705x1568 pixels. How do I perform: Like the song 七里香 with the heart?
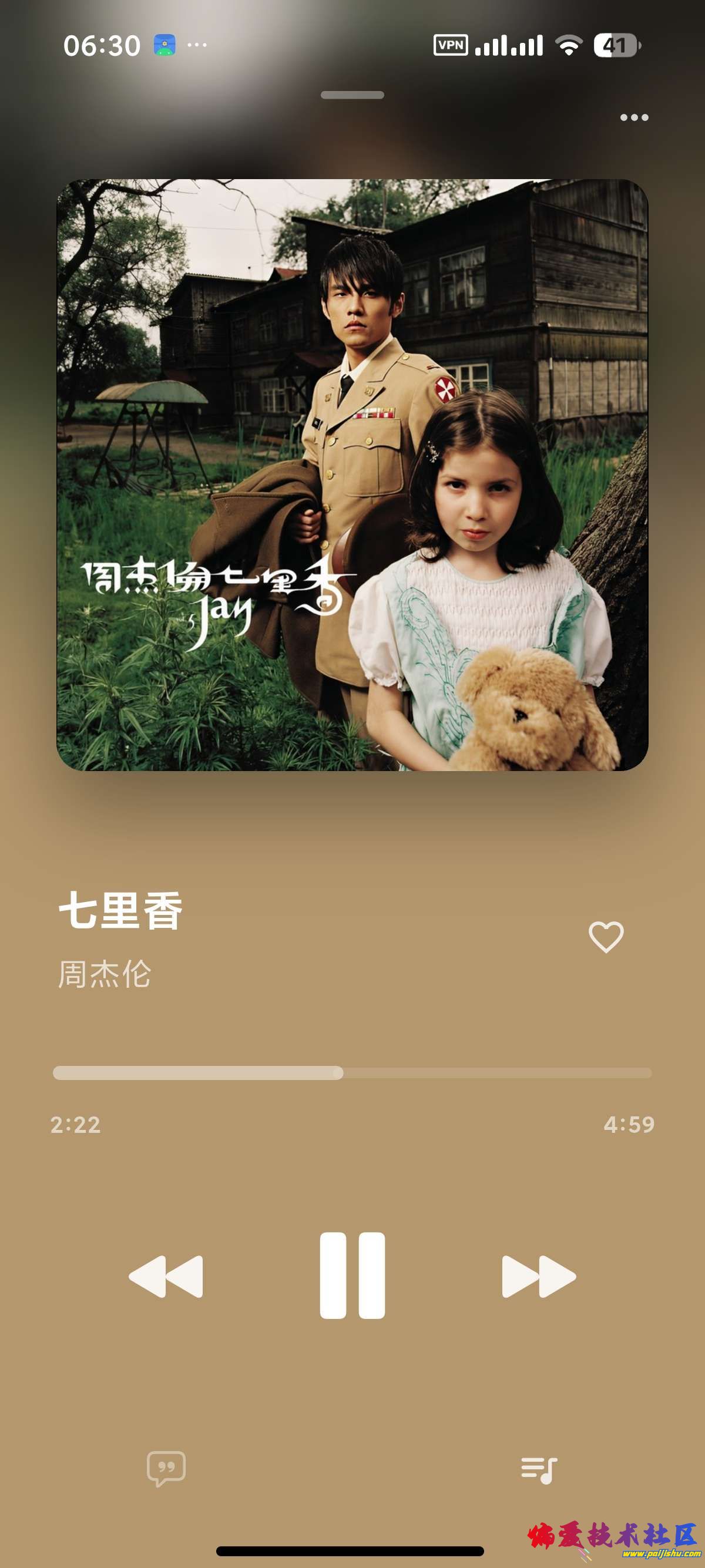click(606, 937)
